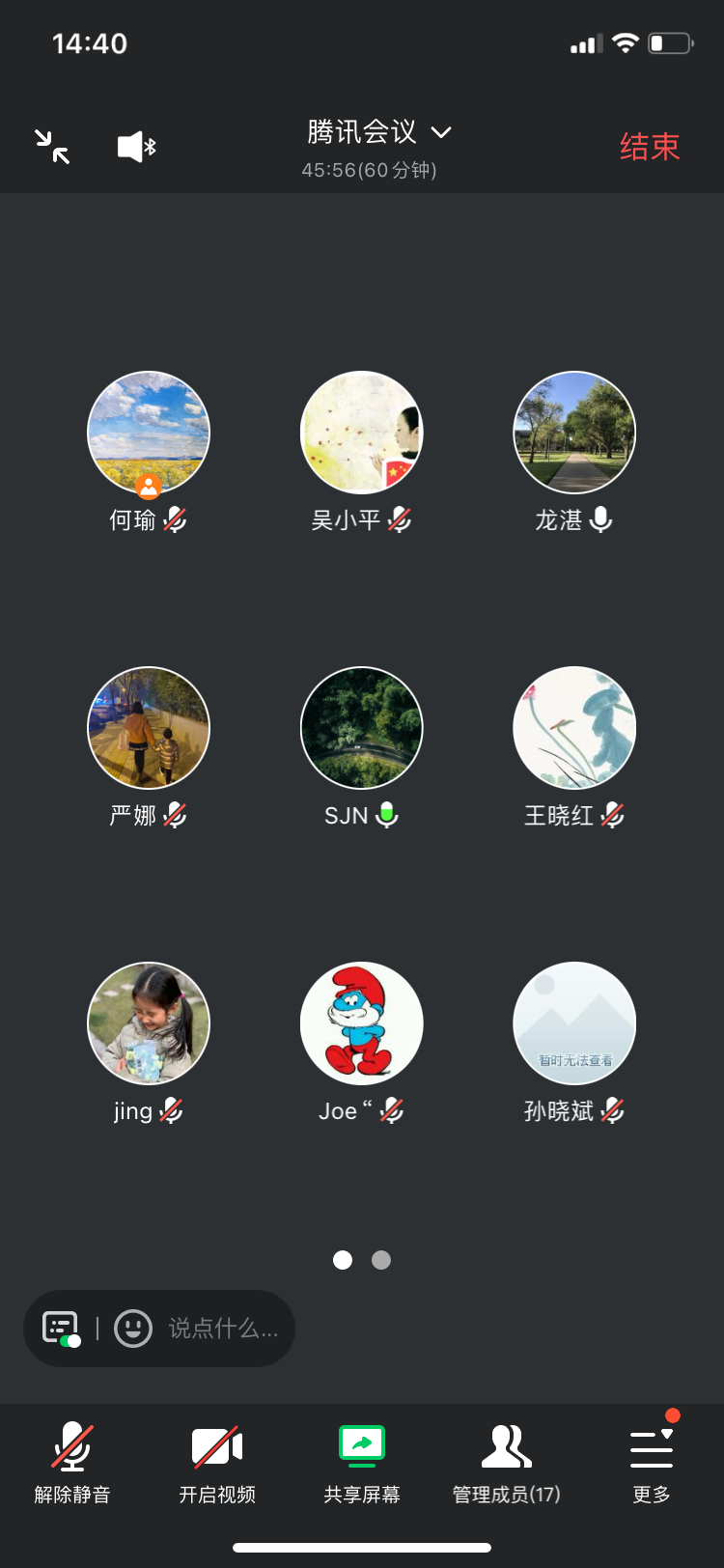Type a chat message in 说点什么

(223, 1329)
